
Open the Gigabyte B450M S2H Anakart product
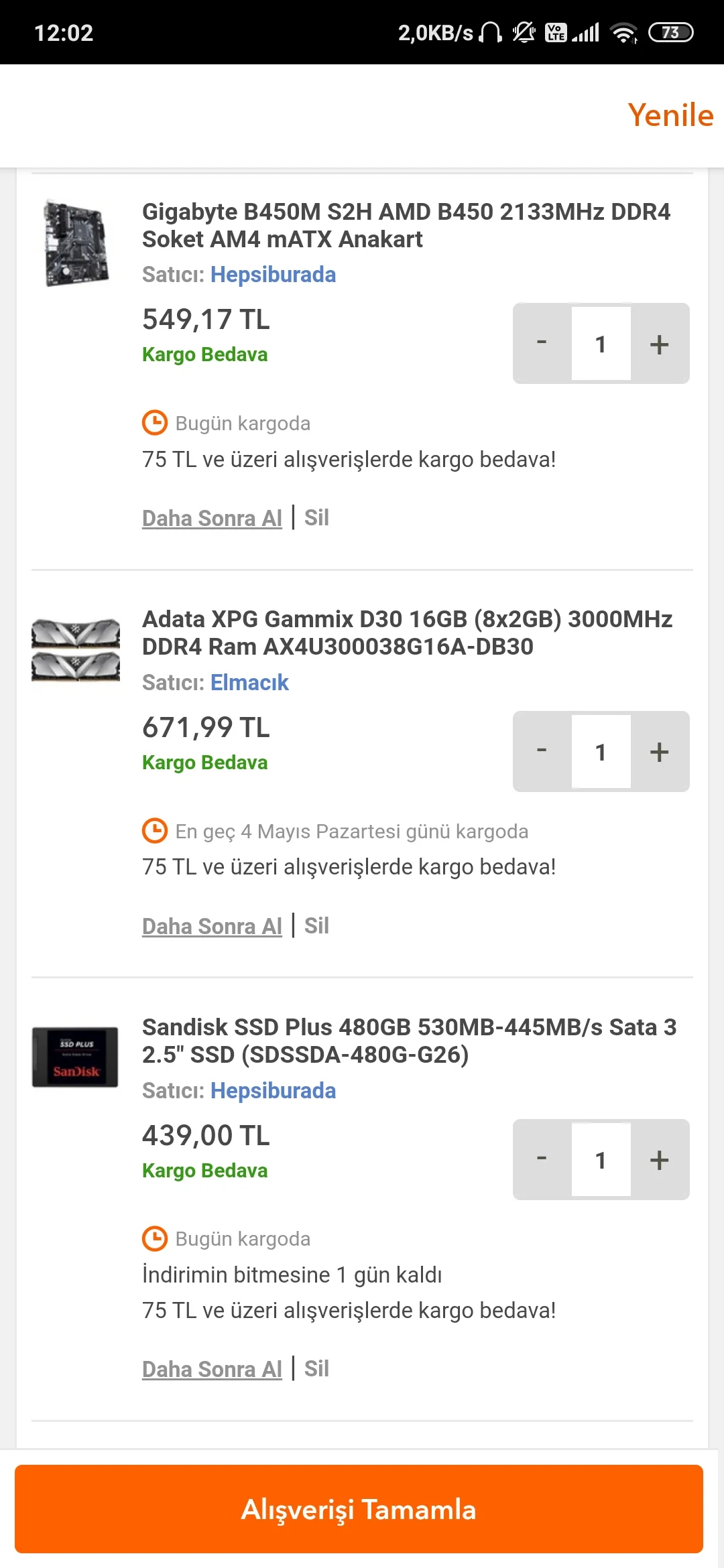click(x=406, y=225)
